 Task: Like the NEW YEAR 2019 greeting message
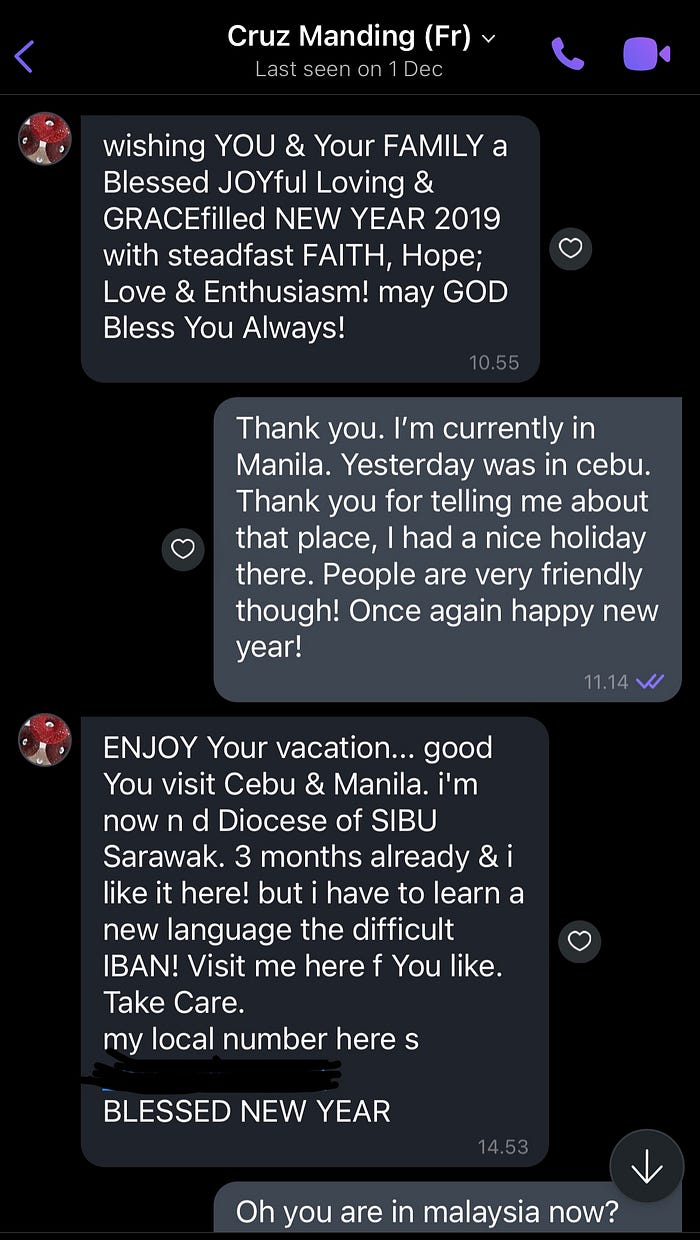point(571,248)
